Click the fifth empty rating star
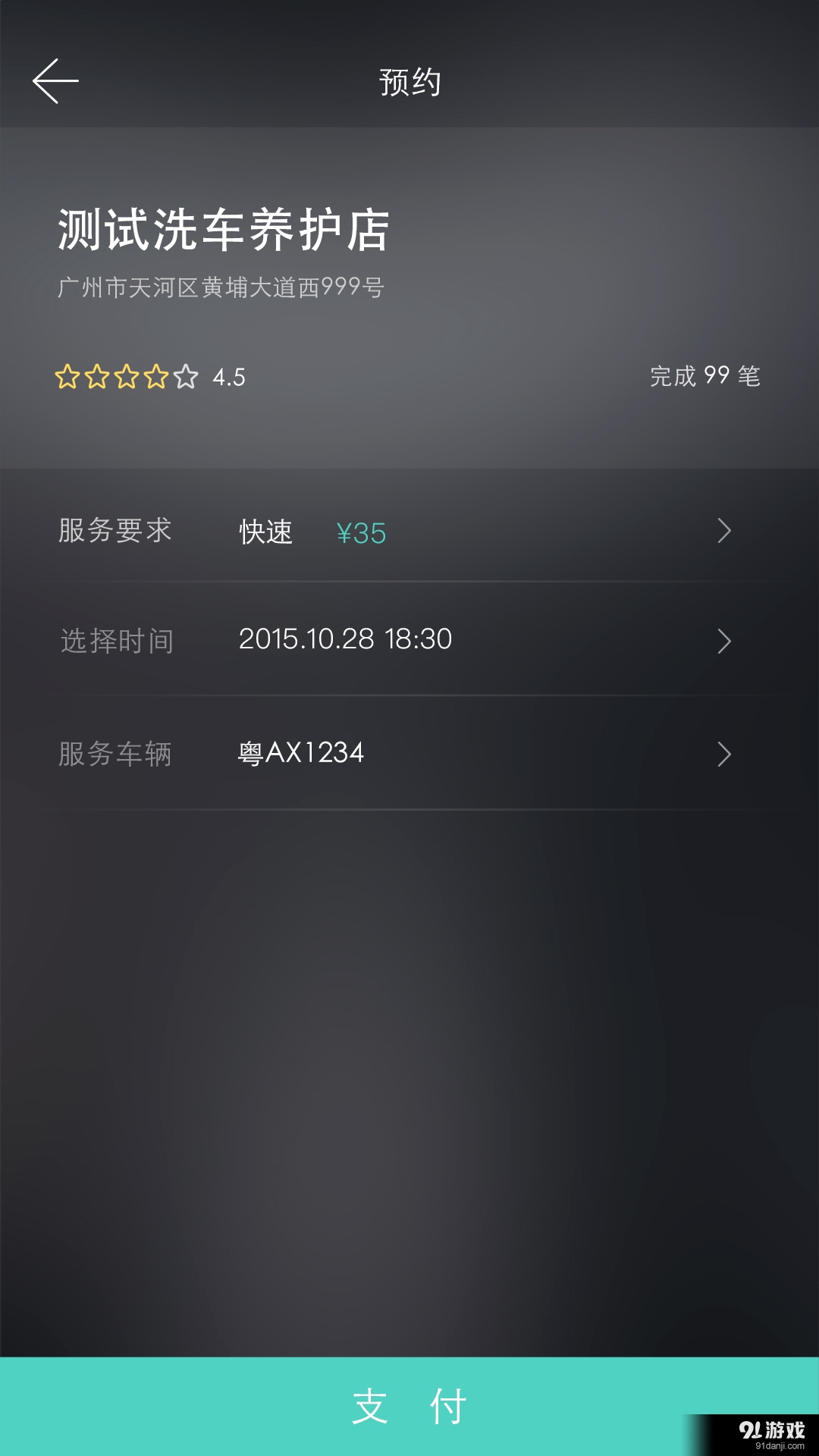 tap(187, 376)
